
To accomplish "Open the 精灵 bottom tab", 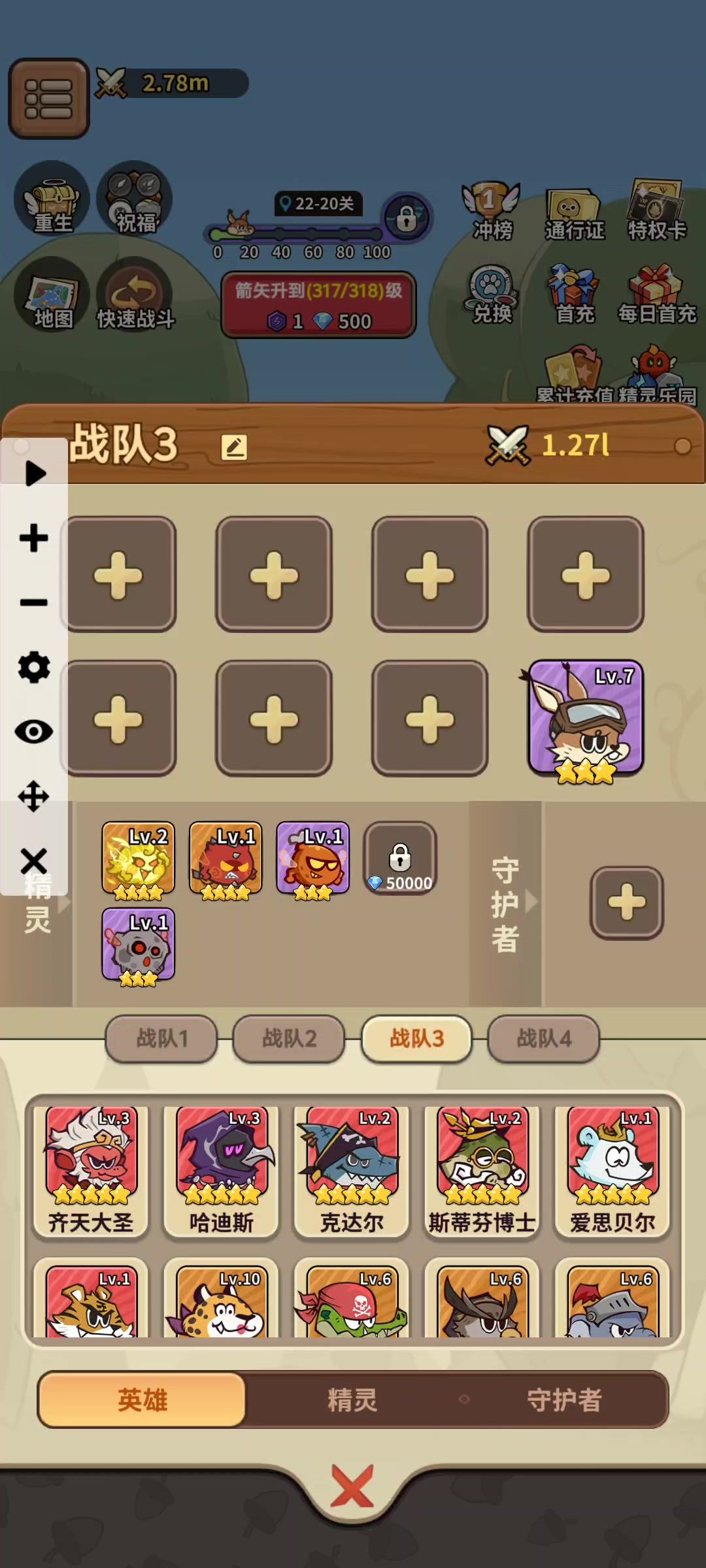I will tap(352, 1400).
